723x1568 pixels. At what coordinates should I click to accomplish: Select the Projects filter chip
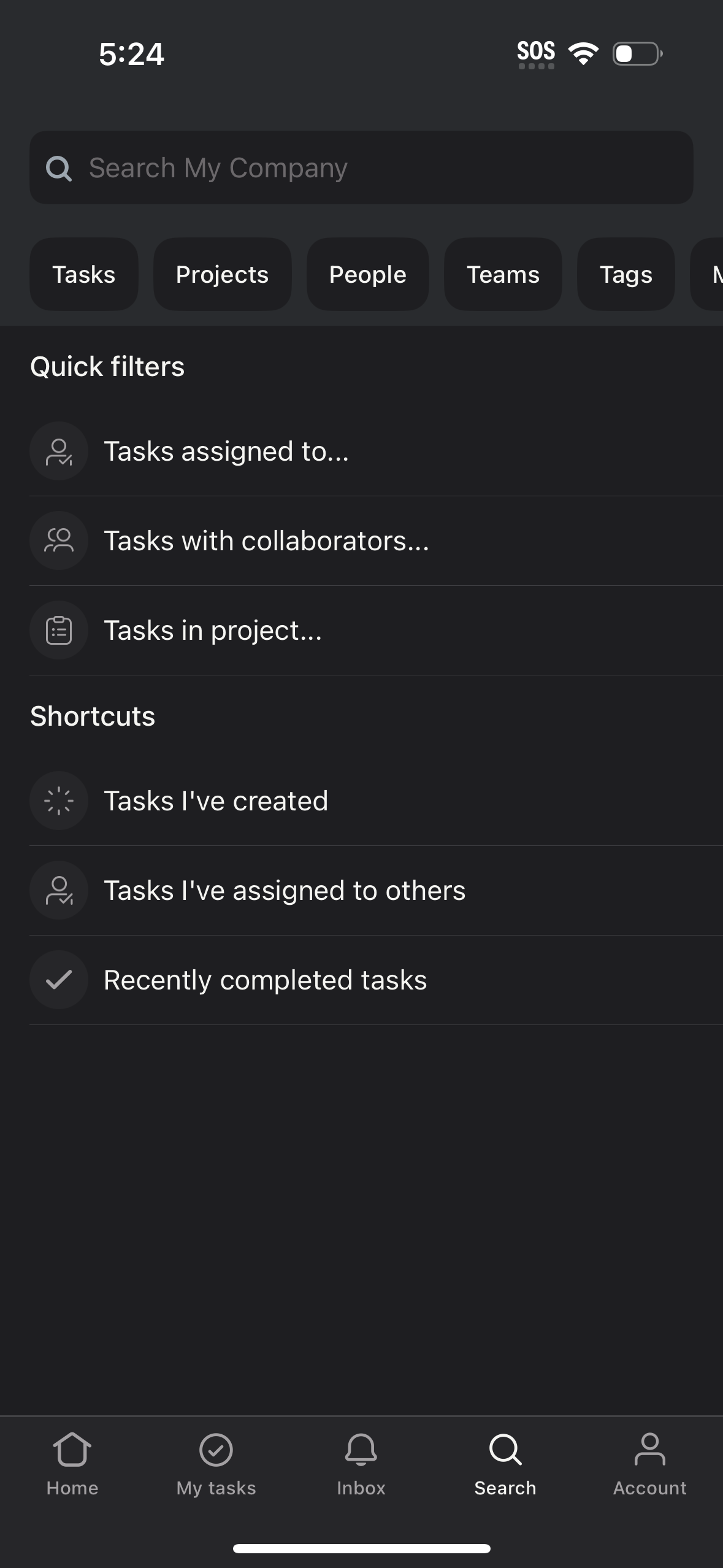click(x=222, y=274)
